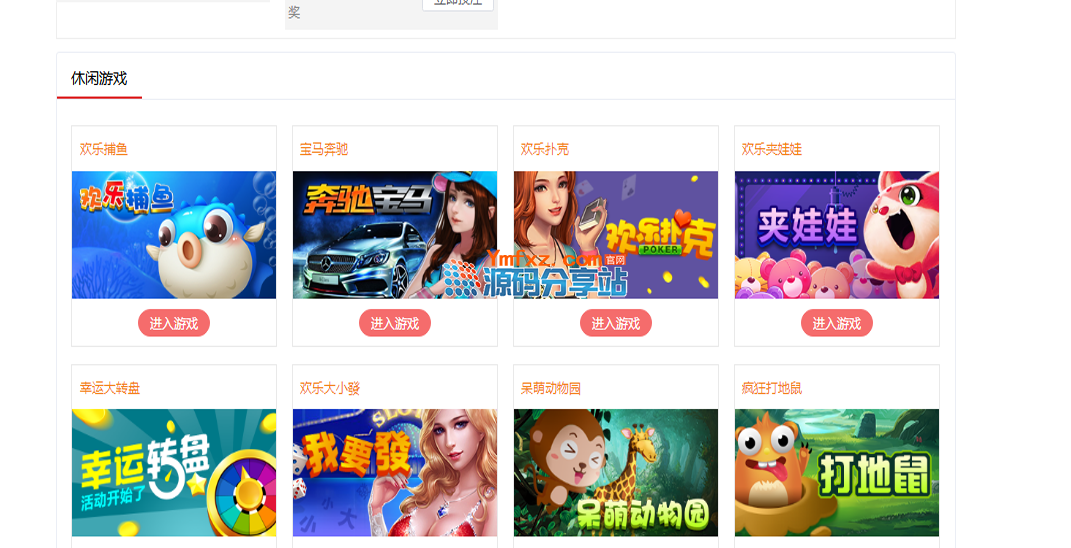Open the 呆萌动物园 game banner
This screenshot has width=1071, height=548.
(x=616, y=472)
